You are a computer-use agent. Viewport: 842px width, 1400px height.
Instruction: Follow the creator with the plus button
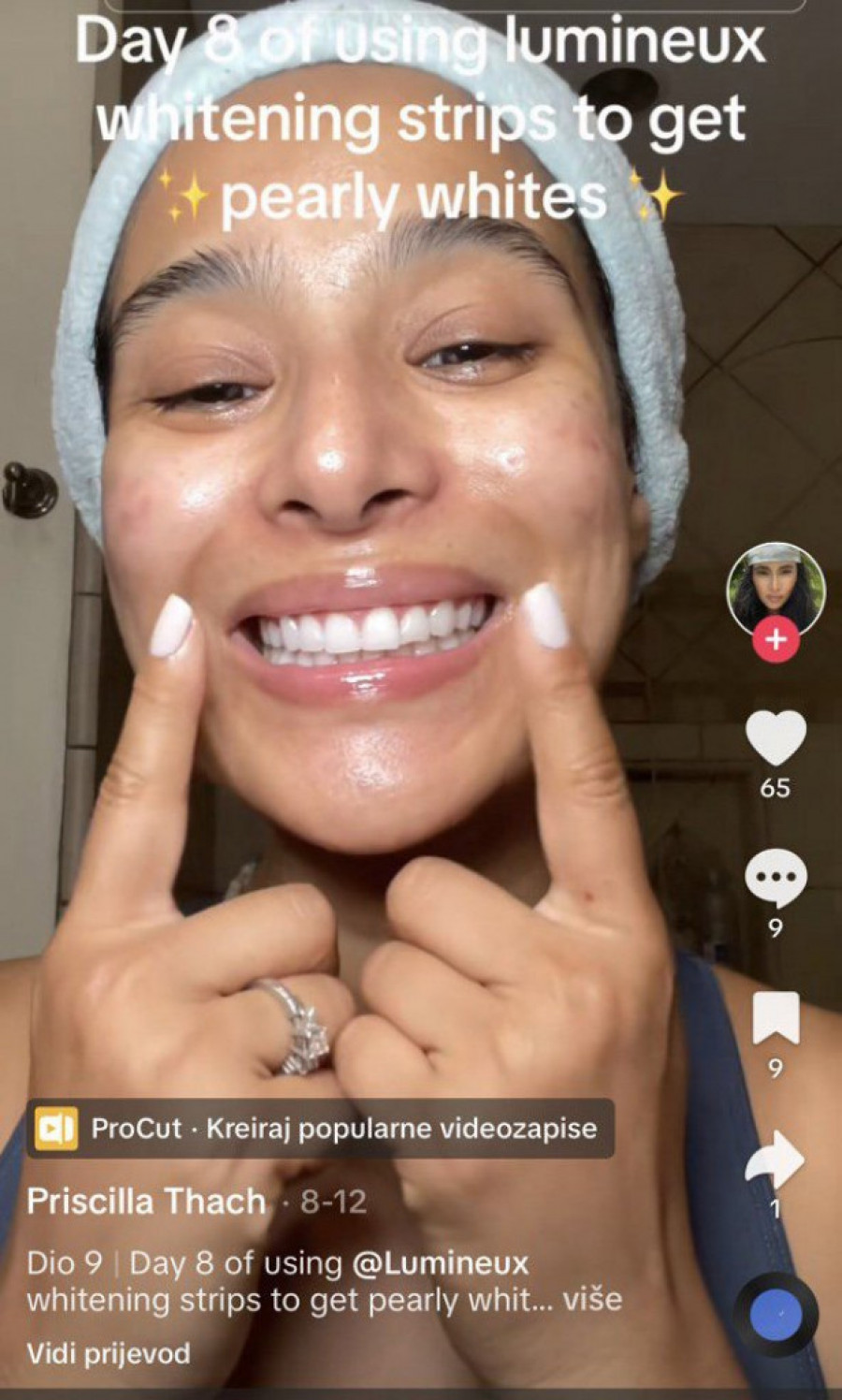click(776, 640)
